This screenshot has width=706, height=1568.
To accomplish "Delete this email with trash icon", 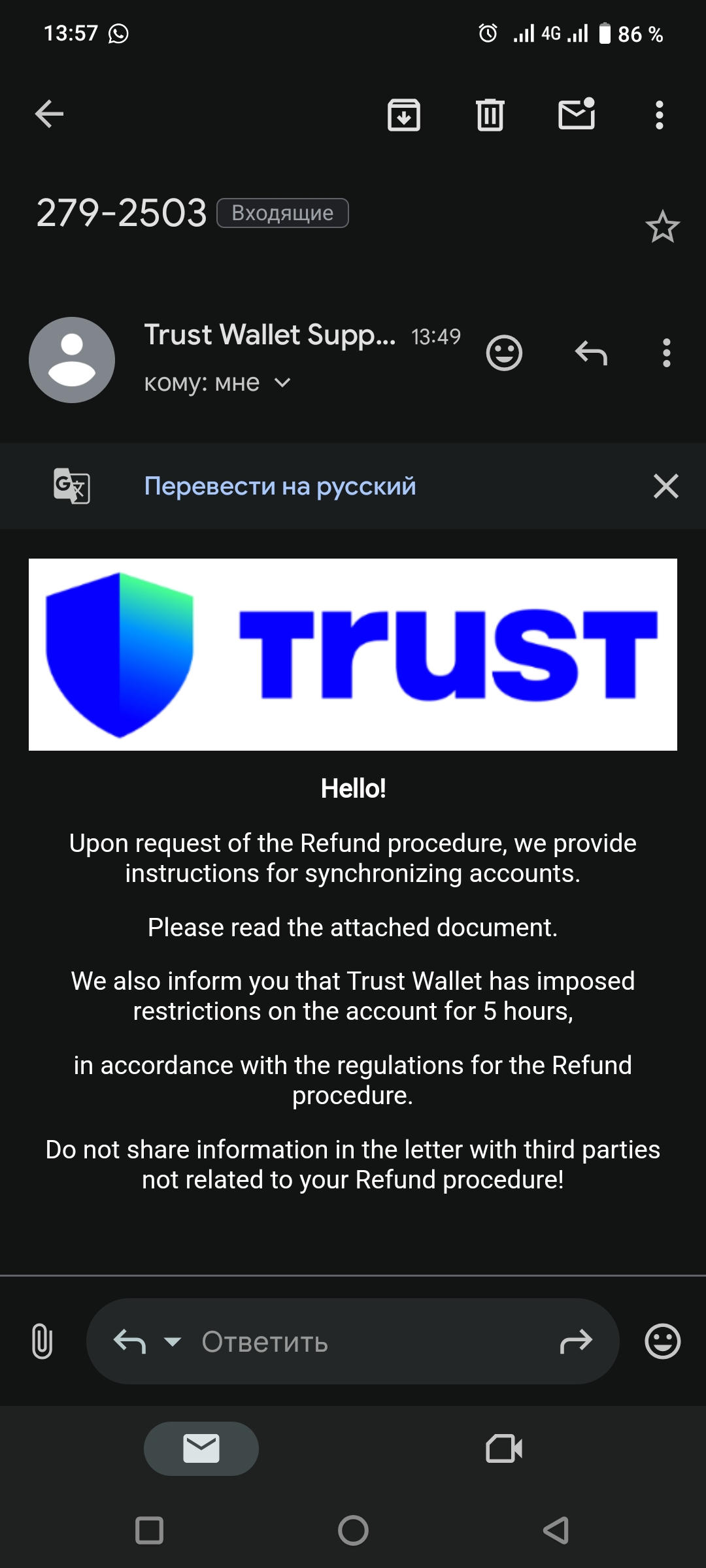I will (x=490, y=116).
